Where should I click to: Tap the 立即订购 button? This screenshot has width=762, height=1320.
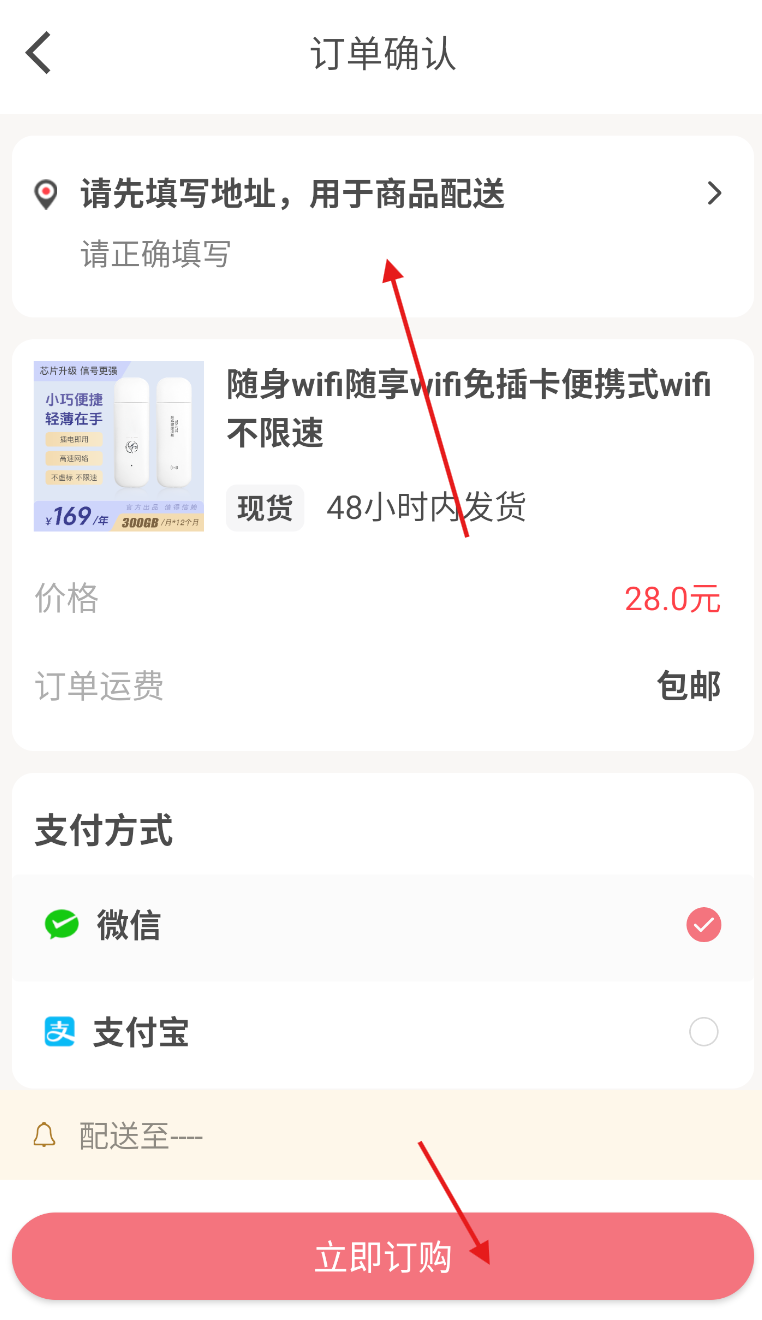(382, 1256)
